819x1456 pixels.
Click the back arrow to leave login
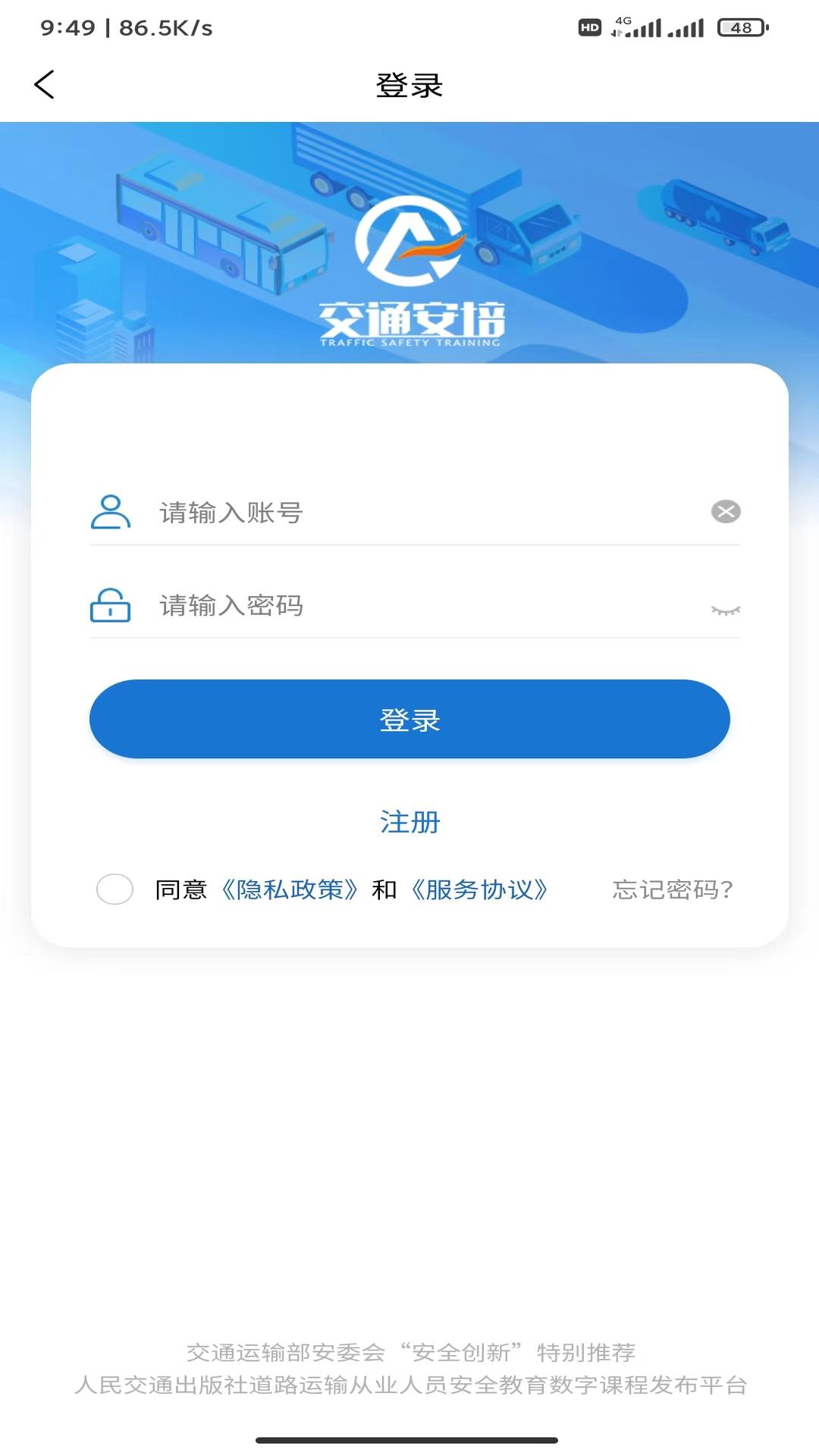(45, 85)
